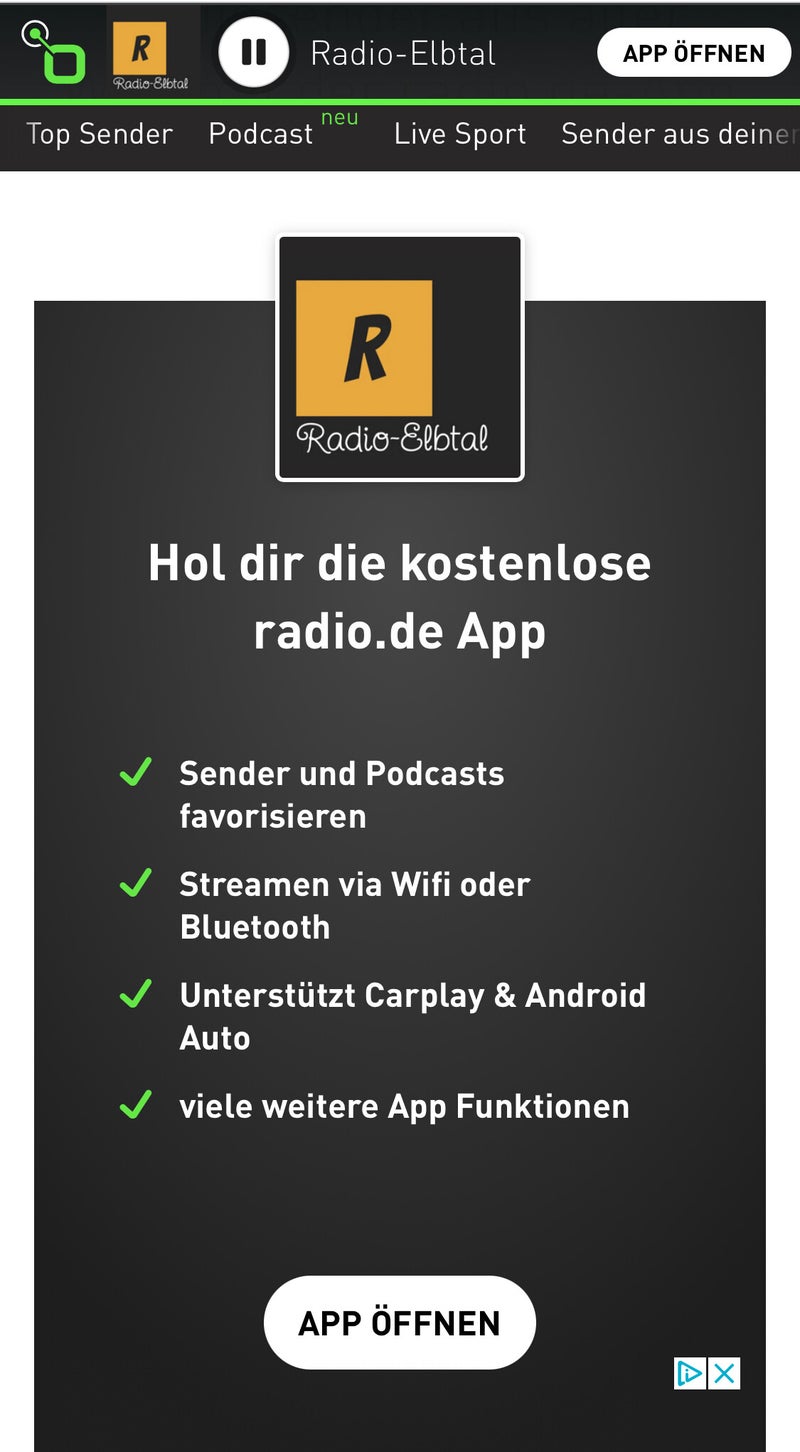Go to the Live Sport tab

[x=460, y=134]
